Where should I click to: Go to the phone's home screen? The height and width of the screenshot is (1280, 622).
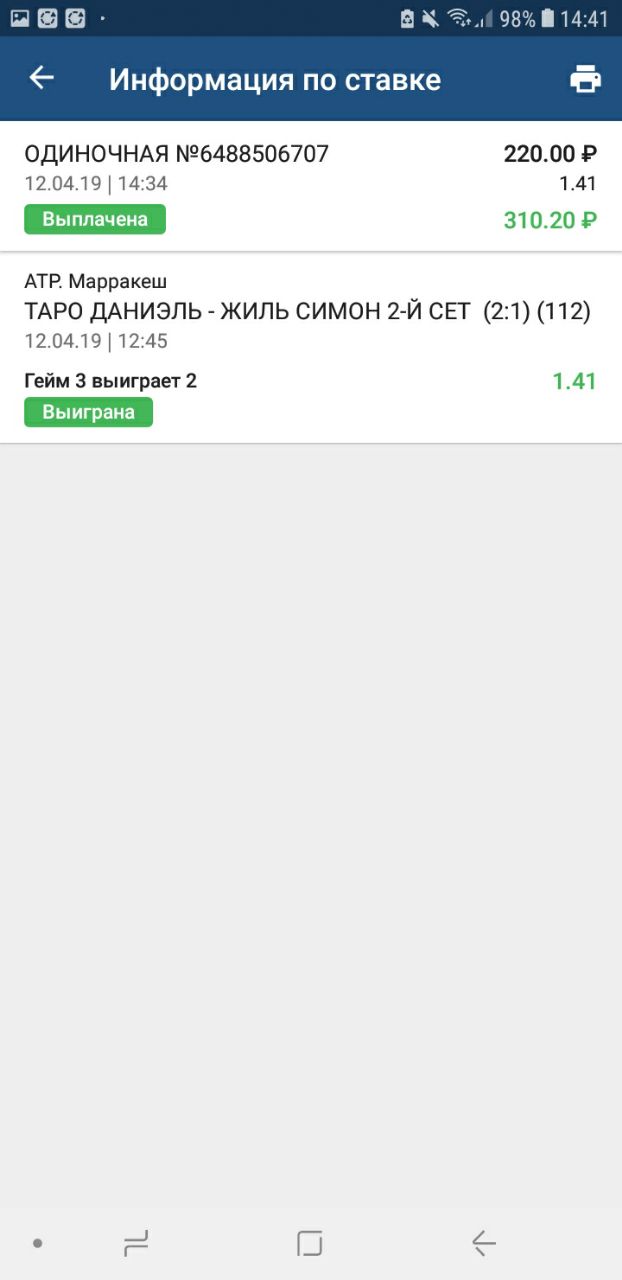310,1243
